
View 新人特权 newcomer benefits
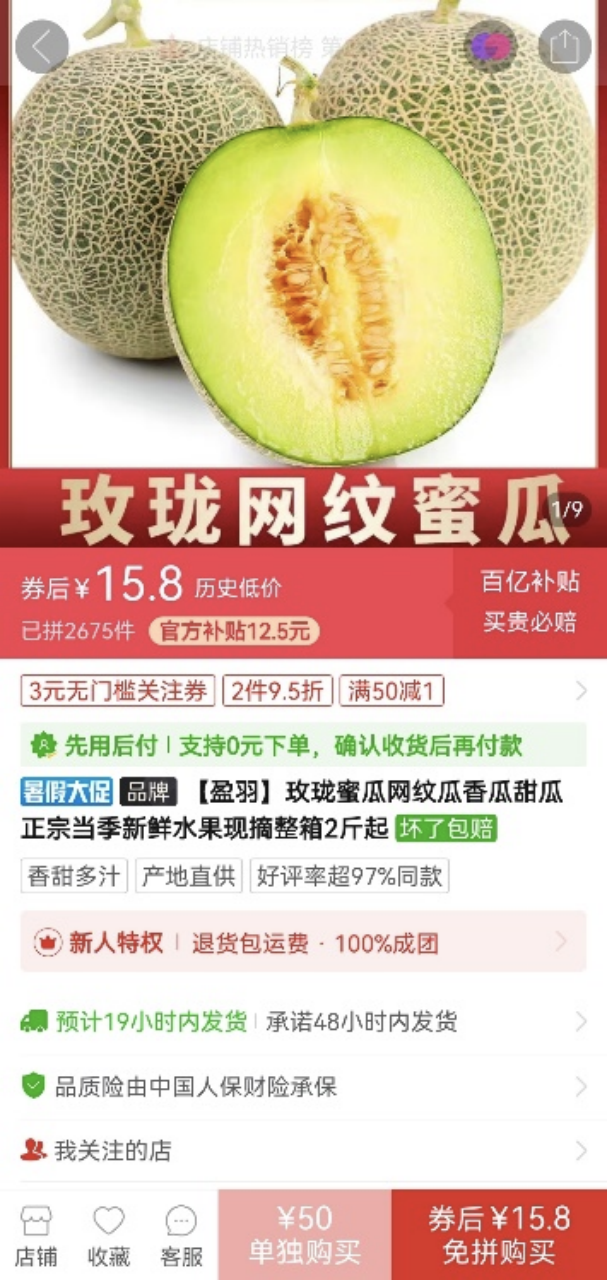click(x=303, y=942)
